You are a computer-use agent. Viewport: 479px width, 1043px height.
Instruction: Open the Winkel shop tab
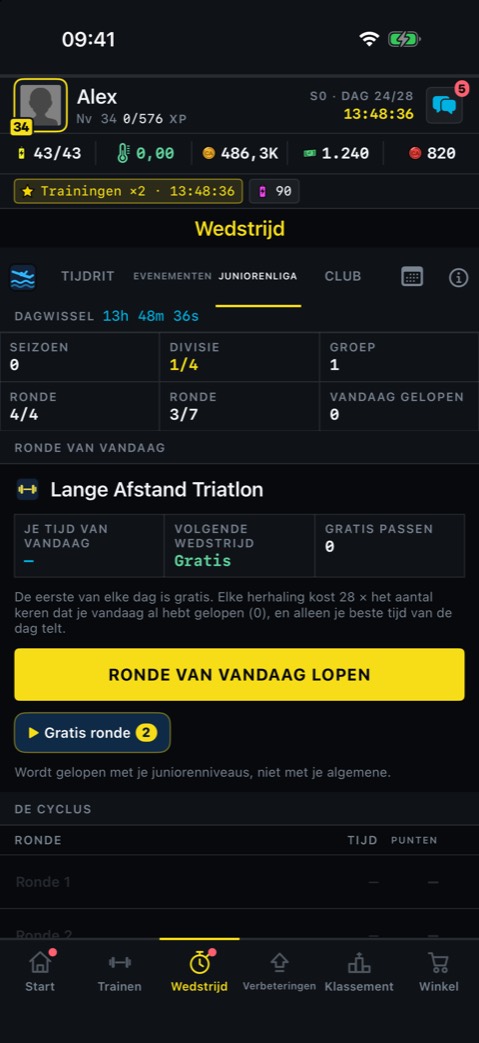coord(439,972)
